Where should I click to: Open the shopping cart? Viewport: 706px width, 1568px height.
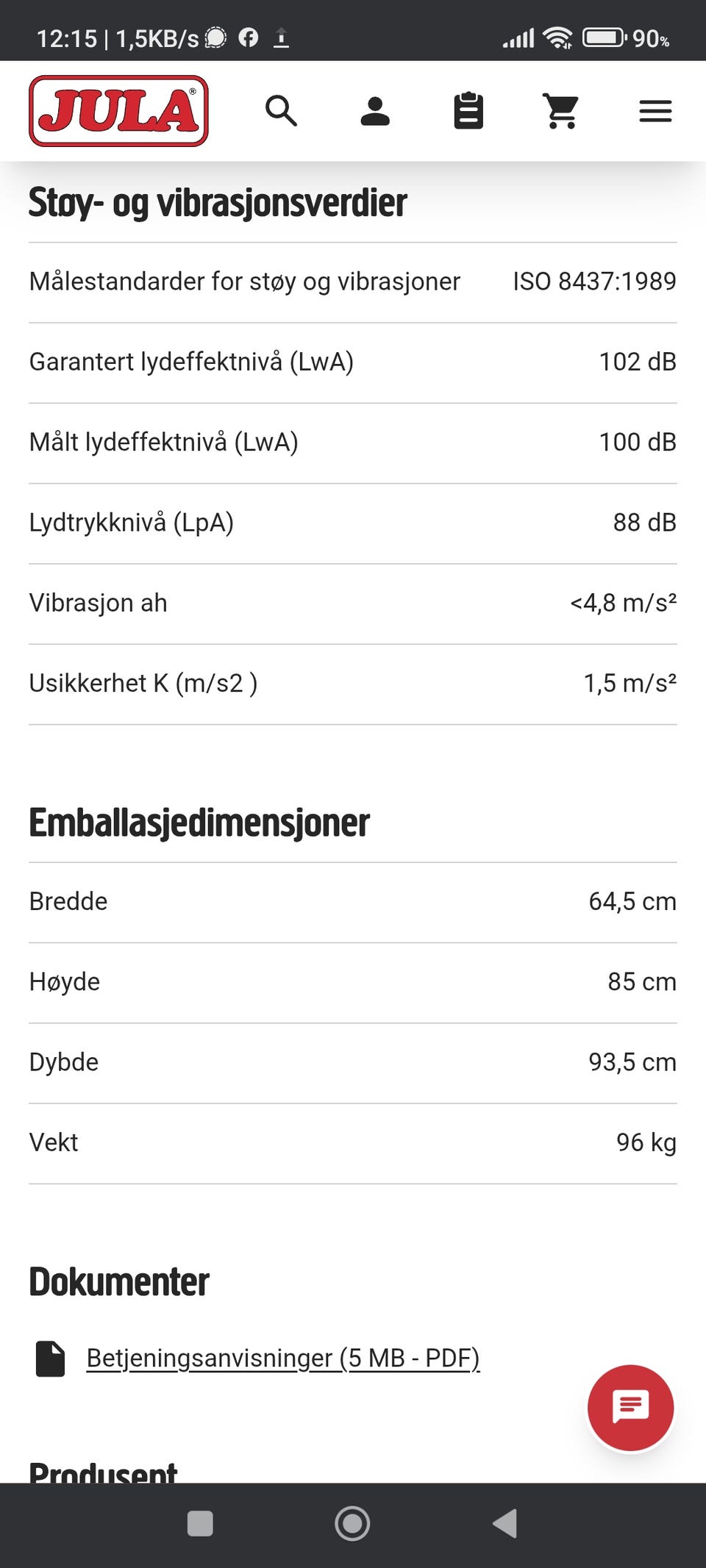(562, 111)
